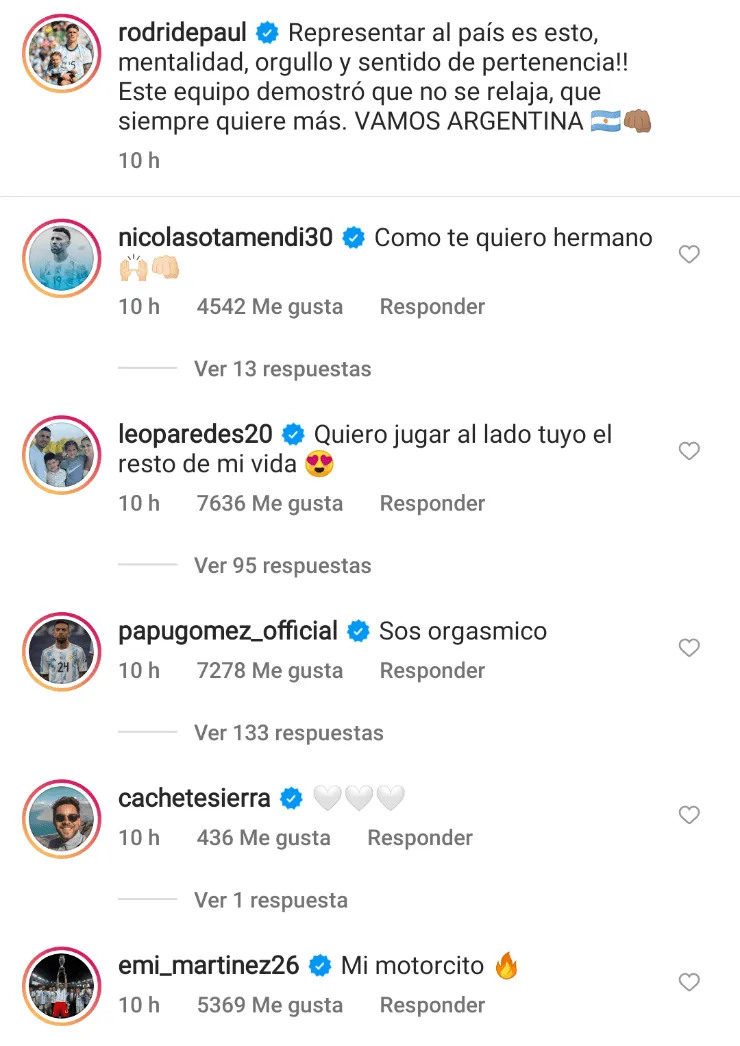The height and width of the screenshot is (1046, 740).
Task: Reply to cachetesierra's comment
Action: (x=420, y=838)
